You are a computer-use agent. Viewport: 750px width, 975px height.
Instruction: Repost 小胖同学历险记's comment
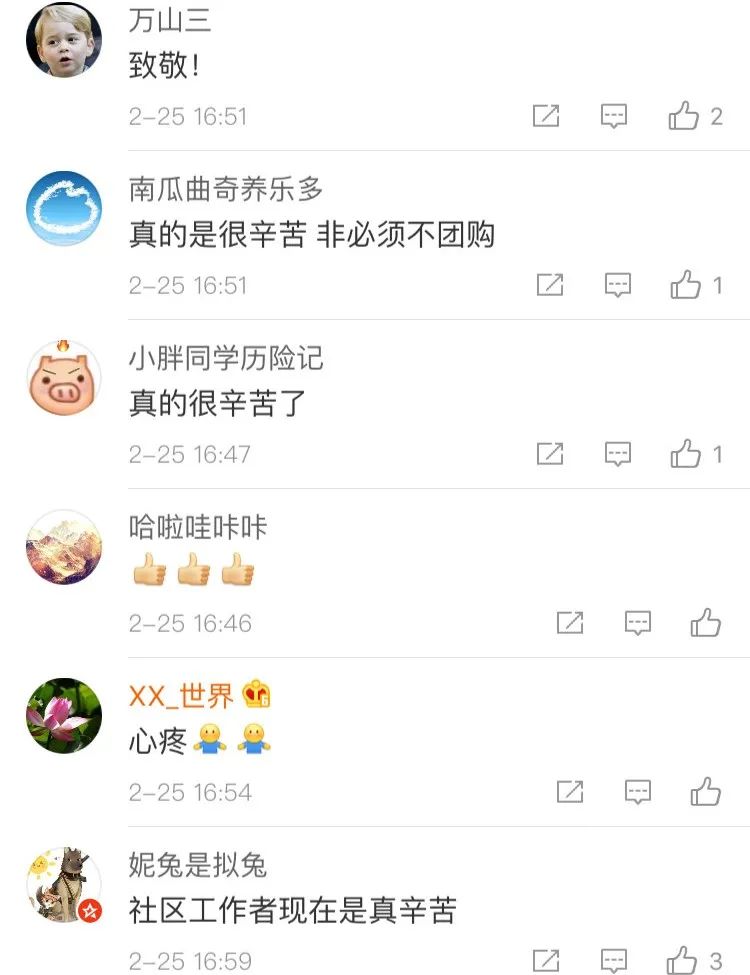550,455
